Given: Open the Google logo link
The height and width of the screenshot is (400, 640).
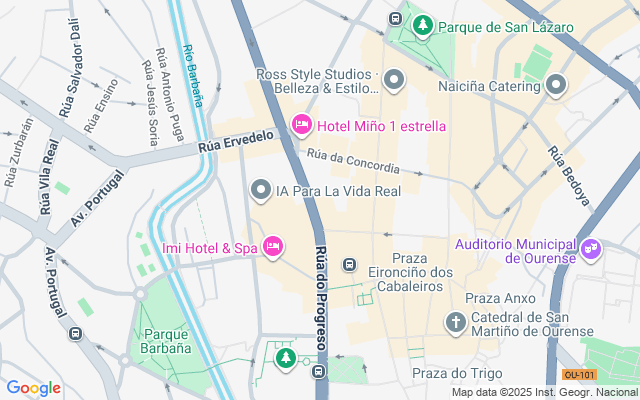Looking at the screenshot, I should [x=33, y=388].
